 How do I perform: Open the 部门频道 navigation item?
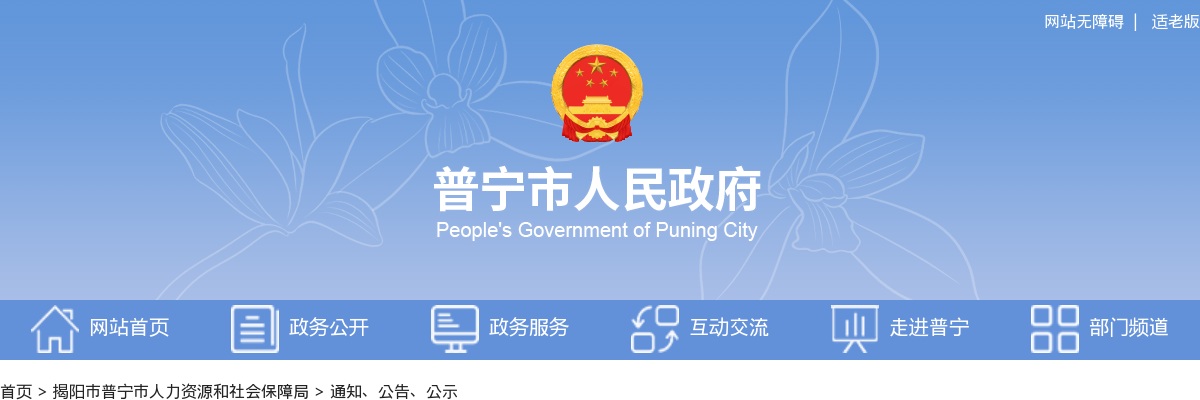click(x=1100, y=328)
